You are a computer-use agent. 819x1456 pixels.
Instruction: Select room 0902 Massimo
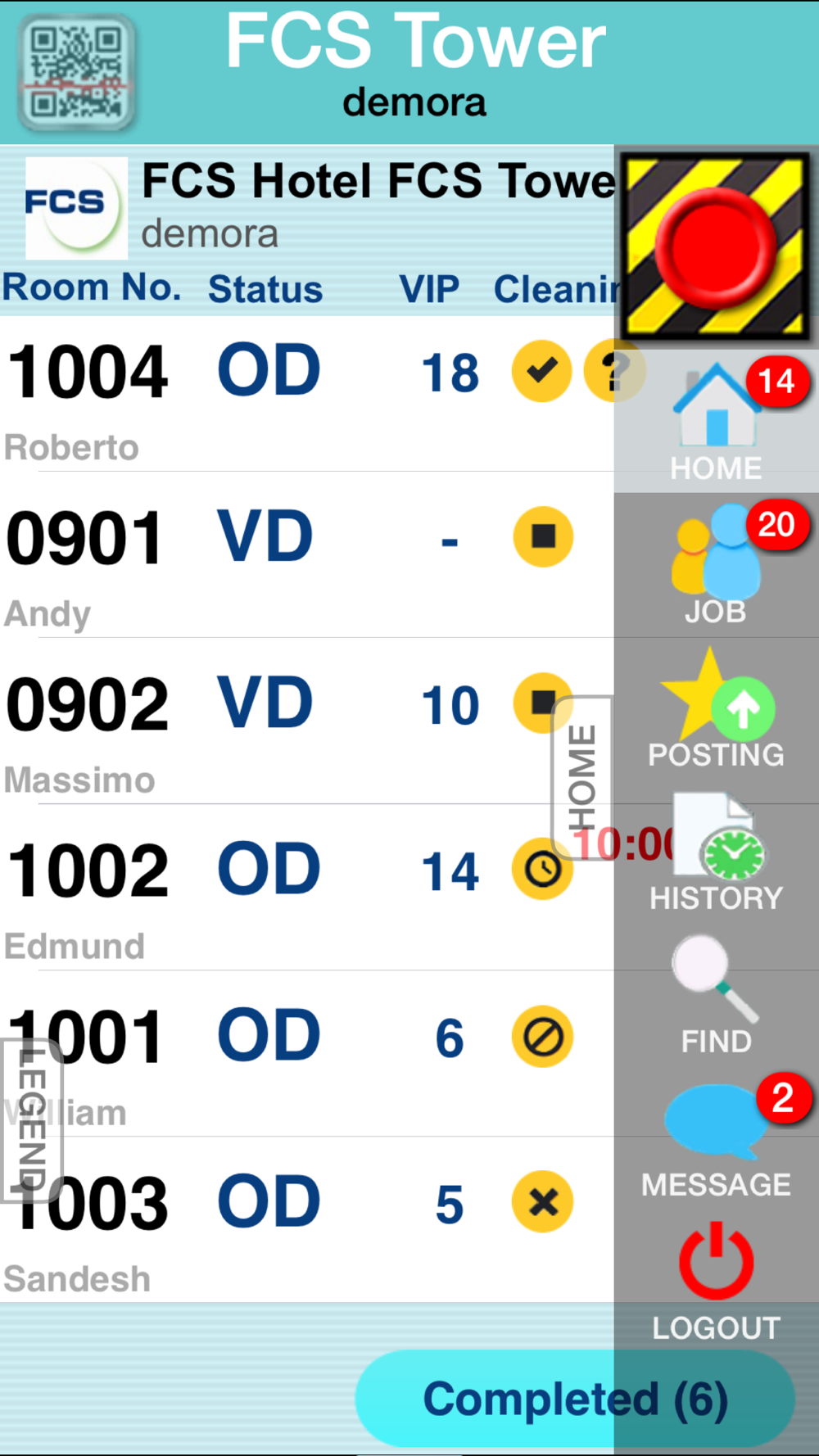point(307,721)
